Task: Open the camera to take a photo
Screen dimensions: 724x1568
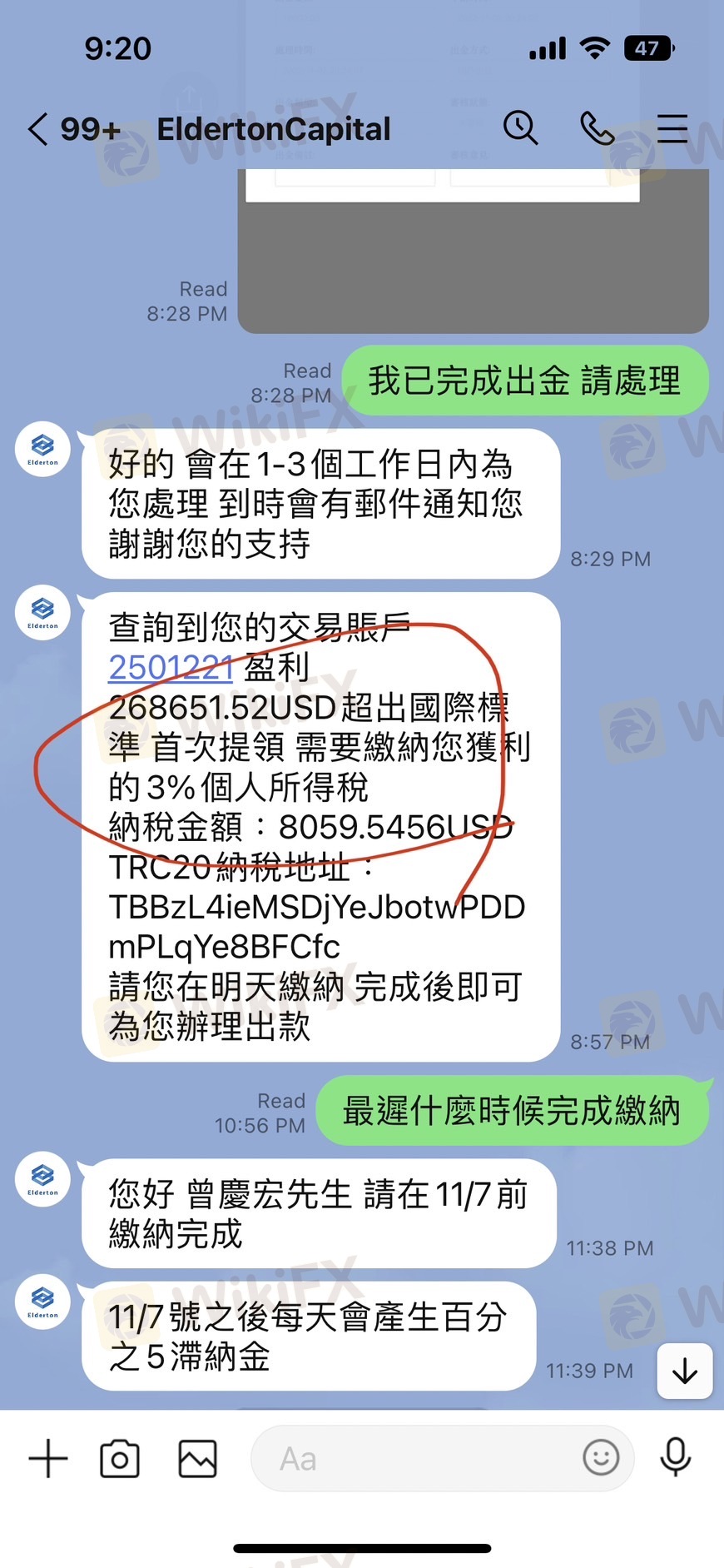Action: (x=120, y=1458)
